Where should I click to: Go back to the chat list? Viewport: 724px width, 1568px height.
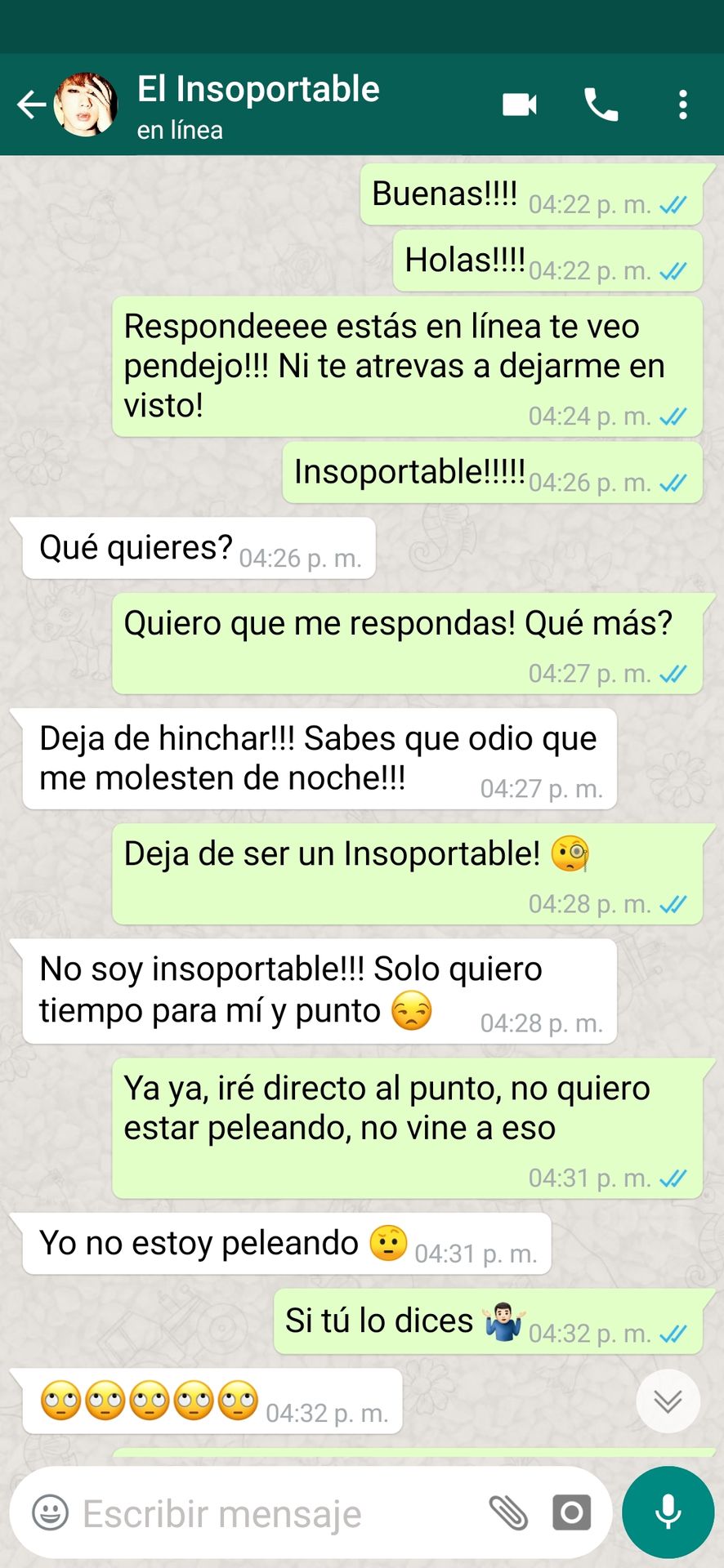(x=31, y=105)
